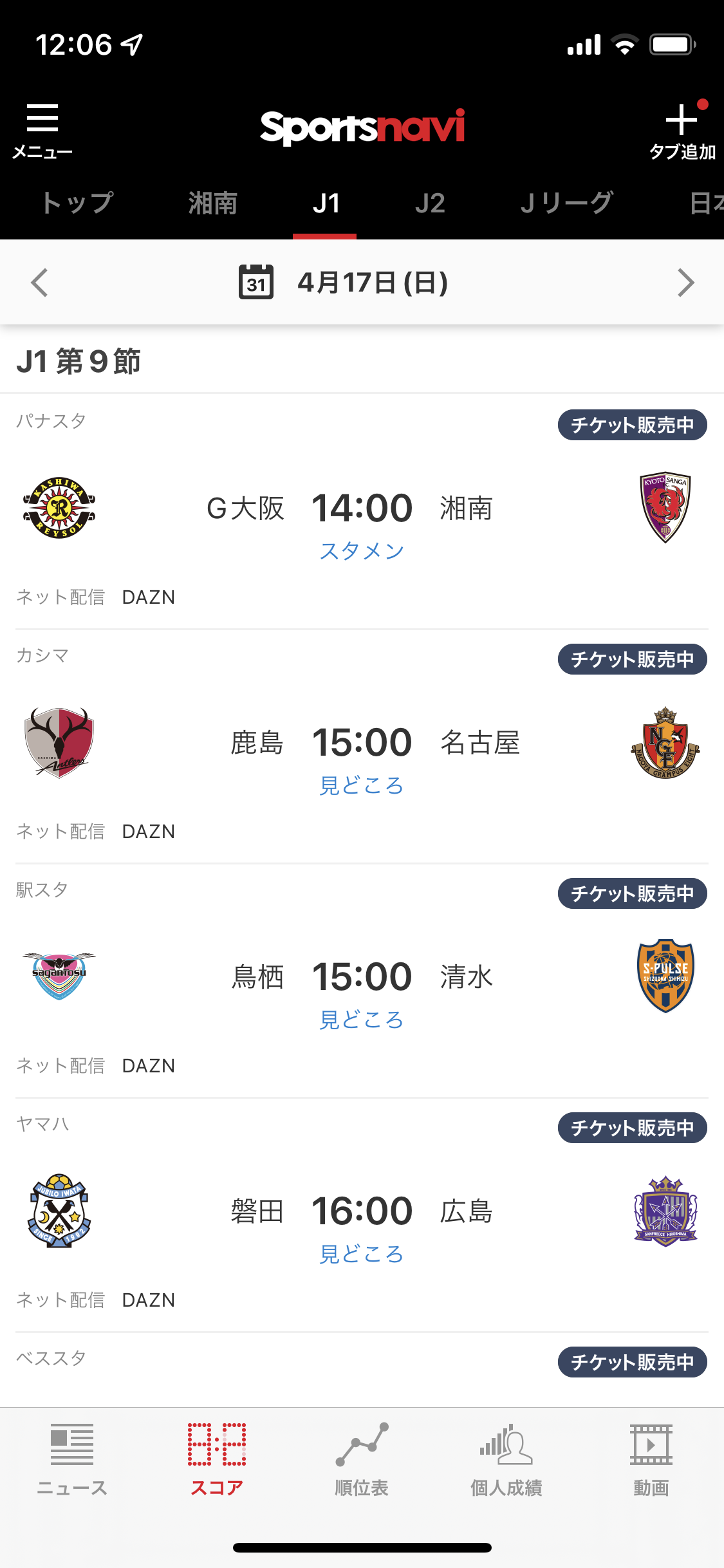
Task: Open 見どころ for 磐田 vs 広島
Action: point(362,1254)
